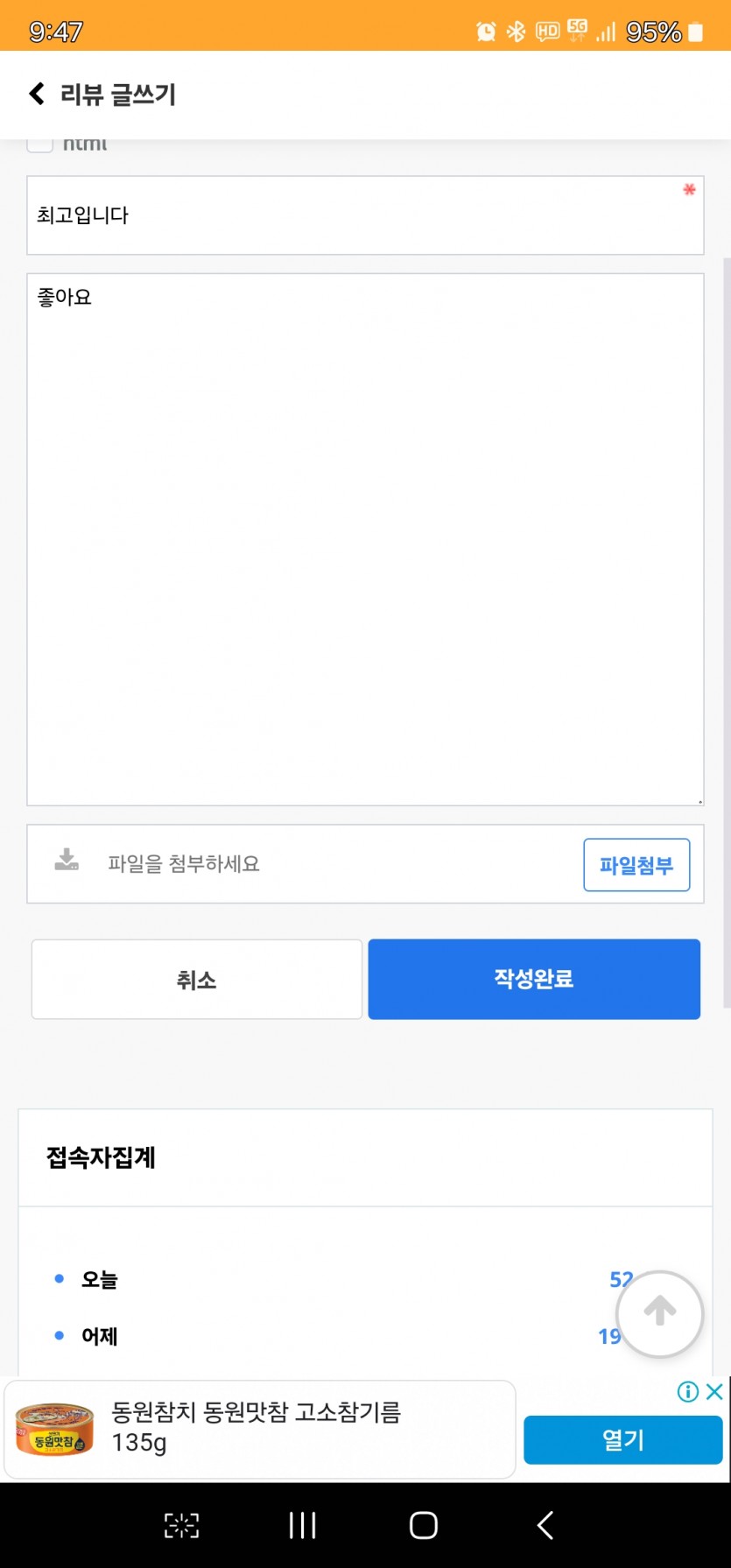Go back from 리뷰 글쓰기 page
Image resolution: width=731 pixels, height=1568 pixels.
tap(37, 94)
